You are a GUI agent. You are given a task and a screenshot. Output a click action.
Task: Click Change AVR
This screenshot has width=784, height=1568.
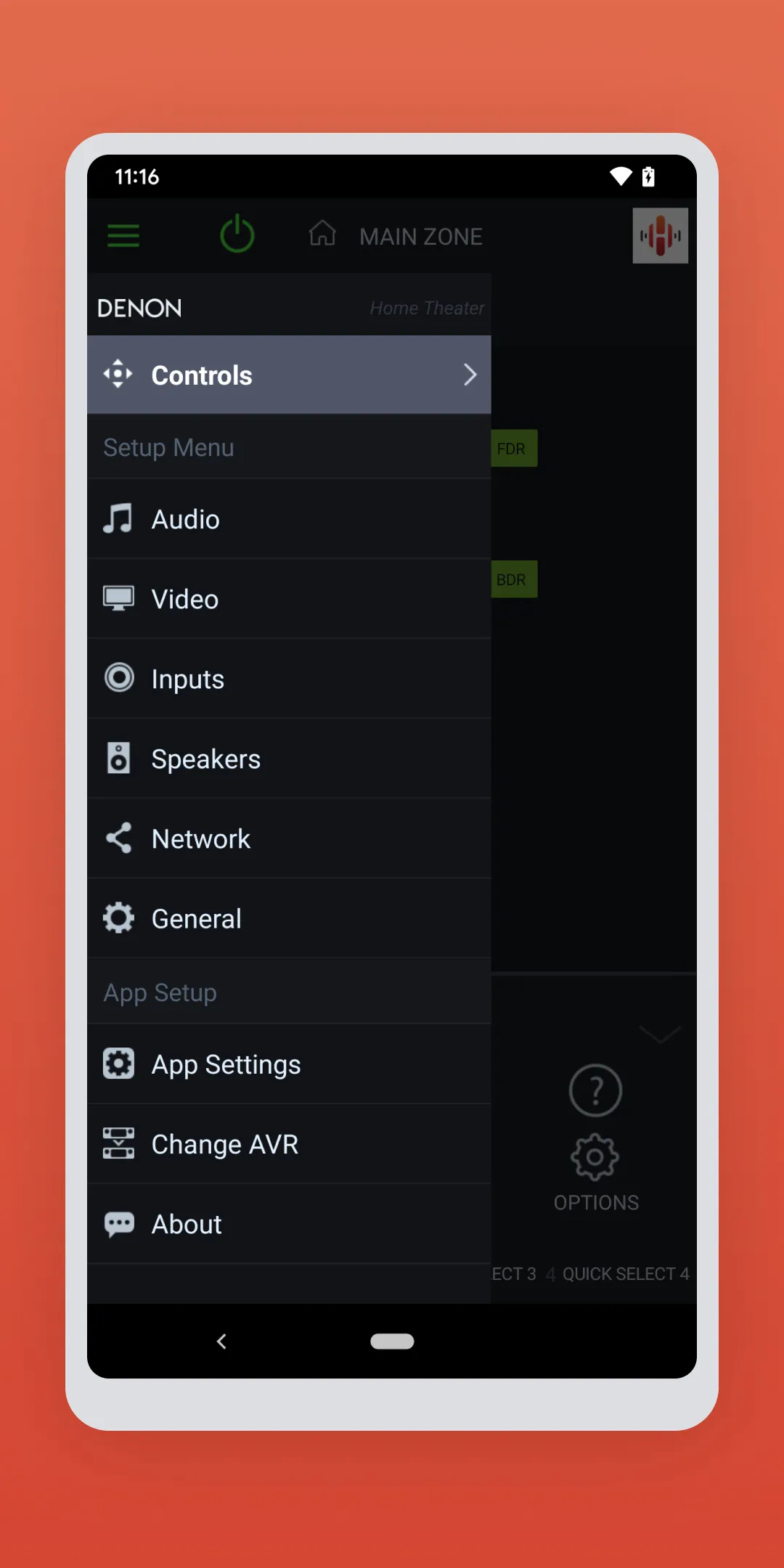pos(224,1144)
